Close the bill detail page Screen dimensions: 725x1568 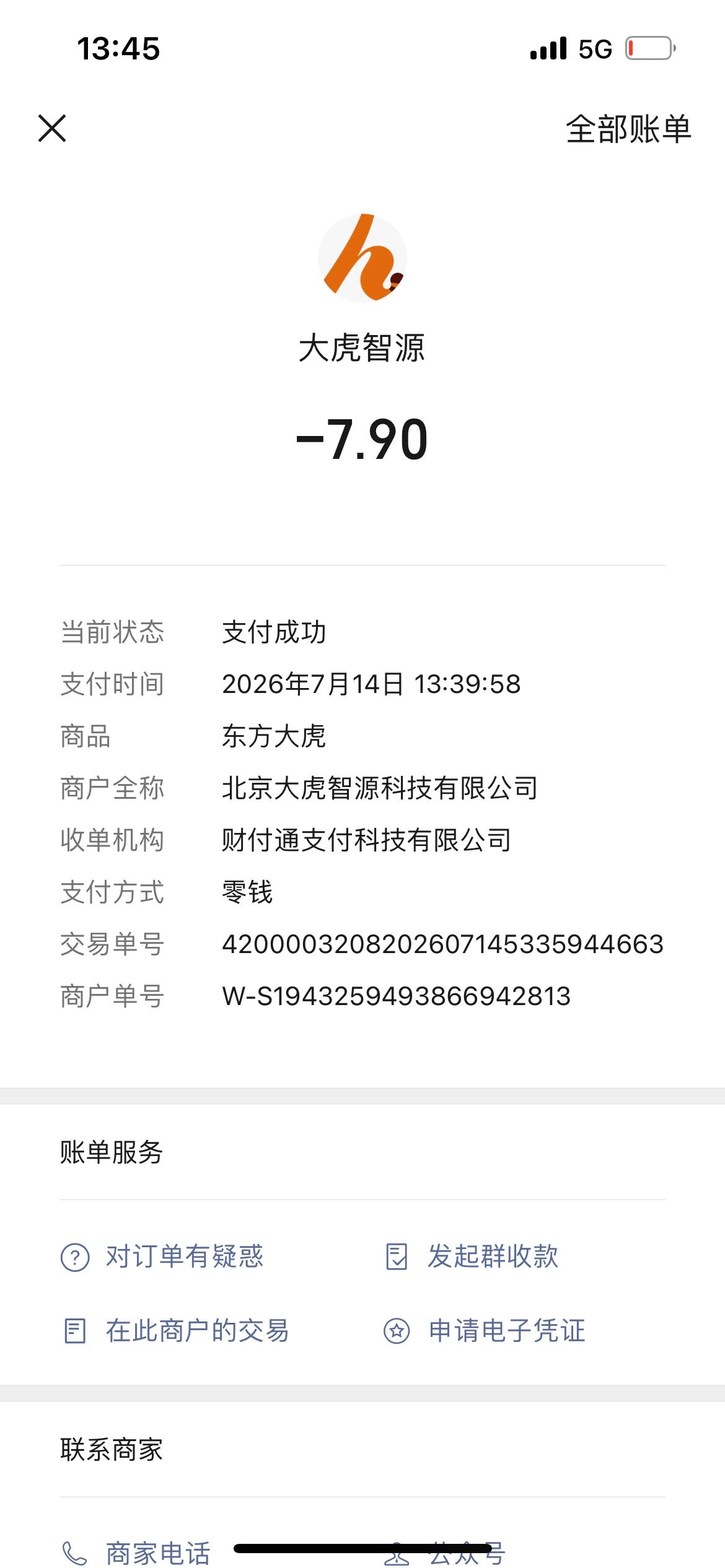pyautogui.click(x=52, y=129)
